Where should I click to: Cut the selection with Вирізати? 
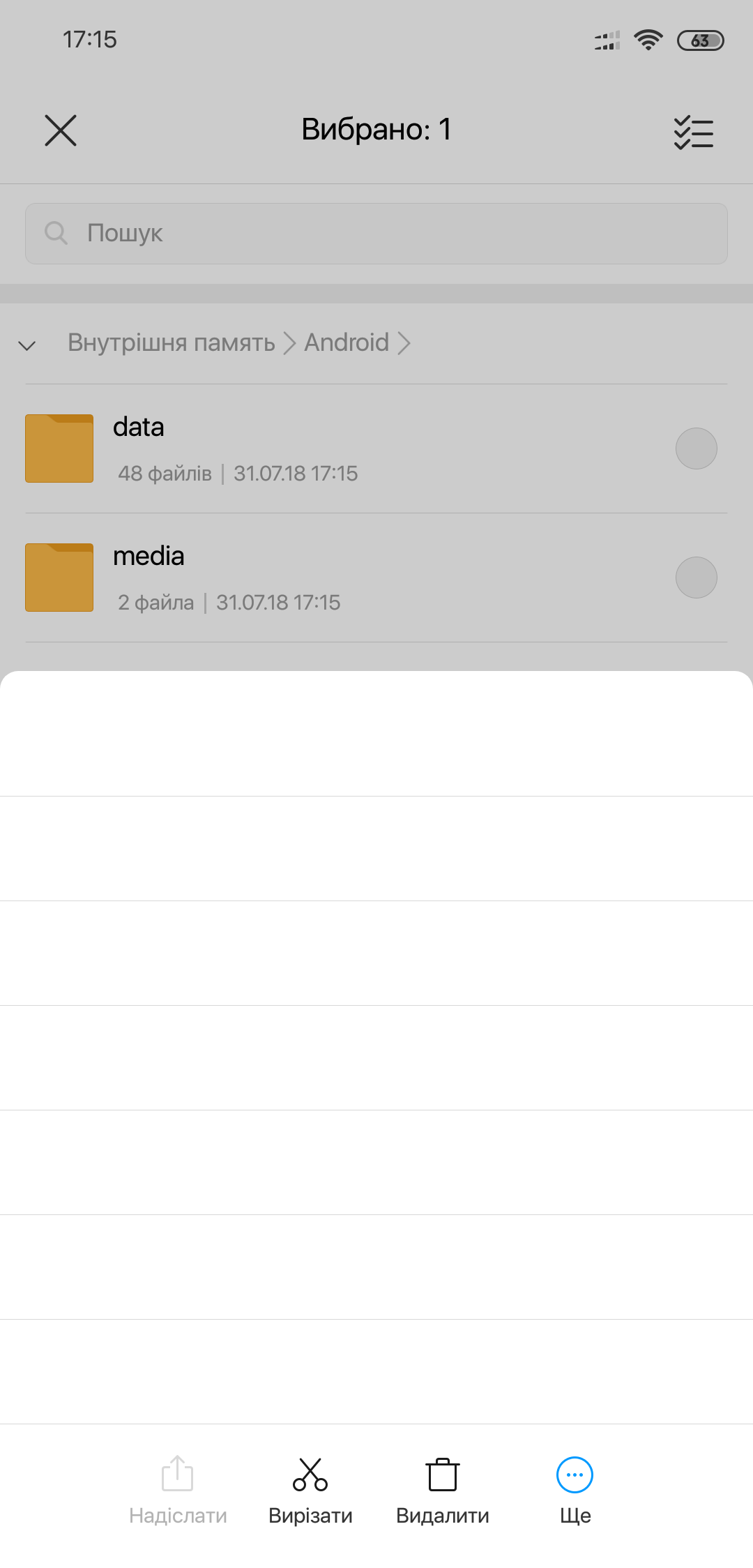click(310, 1489)
